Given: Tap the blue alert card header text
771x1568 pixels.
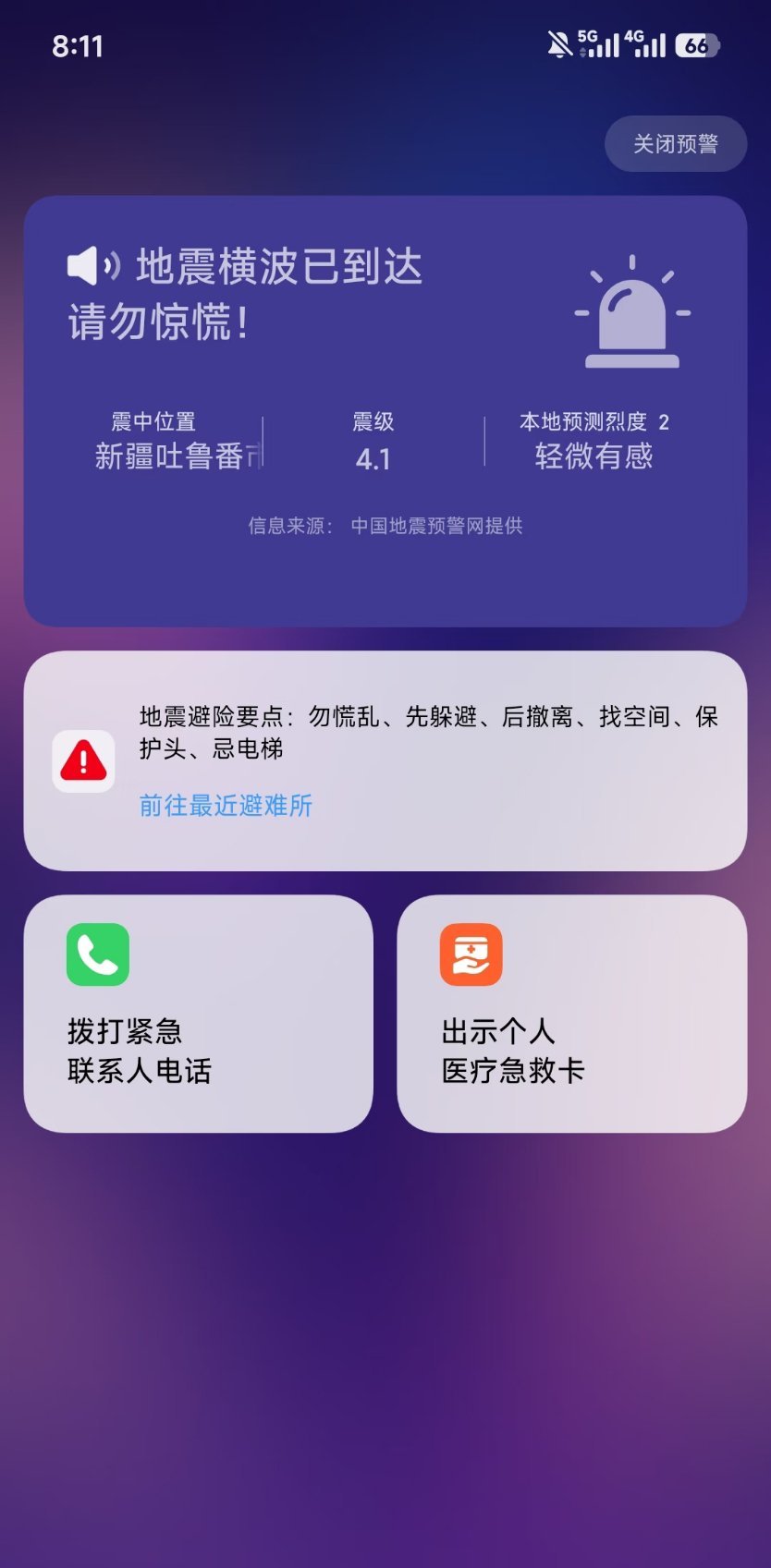Looking at the screenshot, I should point(277,268).
